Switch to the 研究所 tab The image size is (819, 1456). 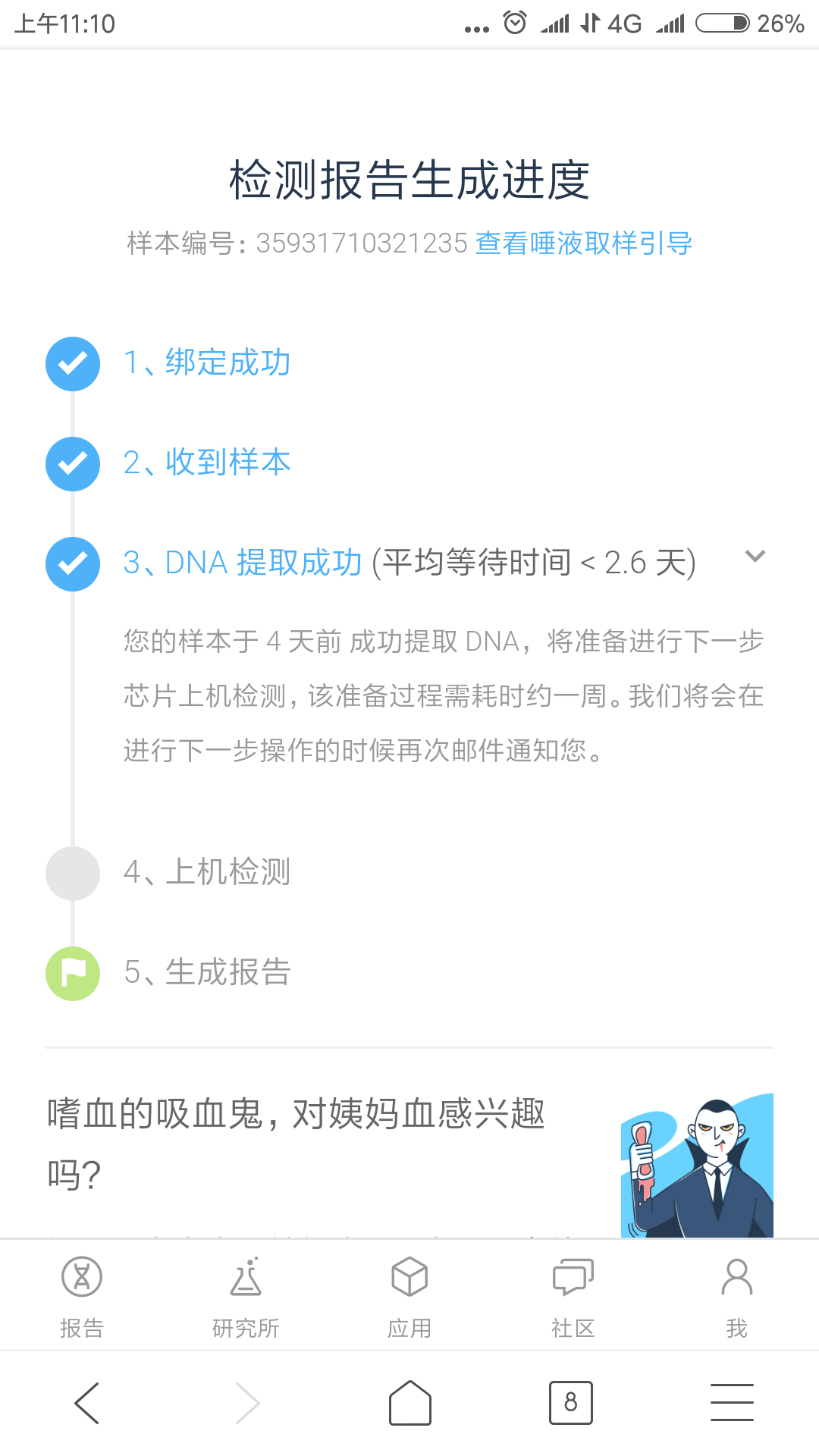coord(246,1297)
